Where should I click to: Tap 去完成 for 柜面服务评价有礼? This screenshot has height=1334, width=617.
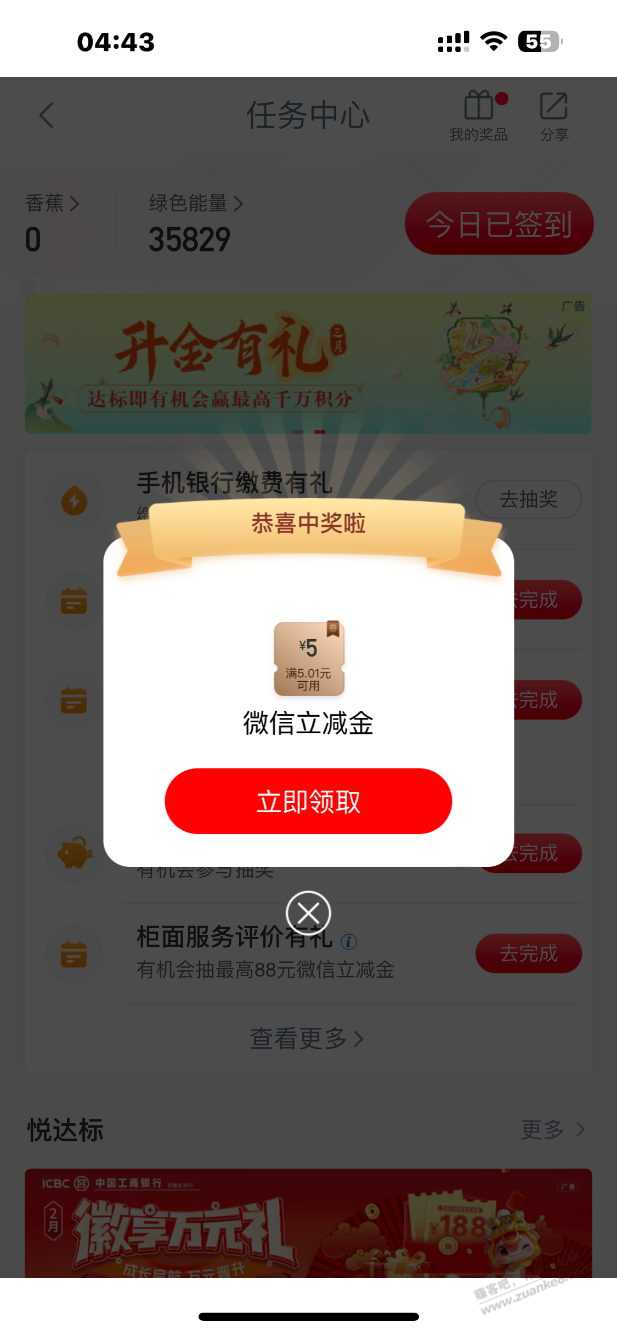click(527, 953)
